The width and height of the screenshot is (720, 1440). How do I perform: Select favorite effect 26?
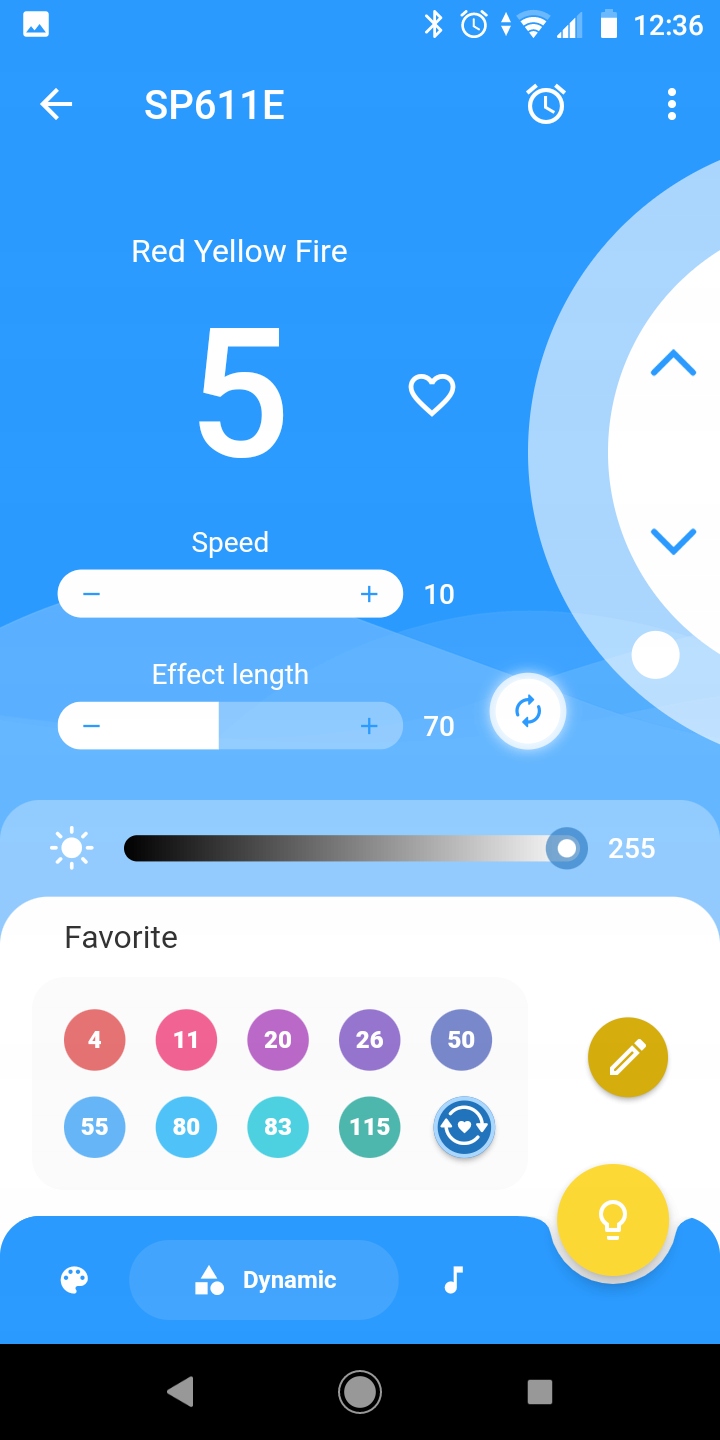click(369, 1040)
